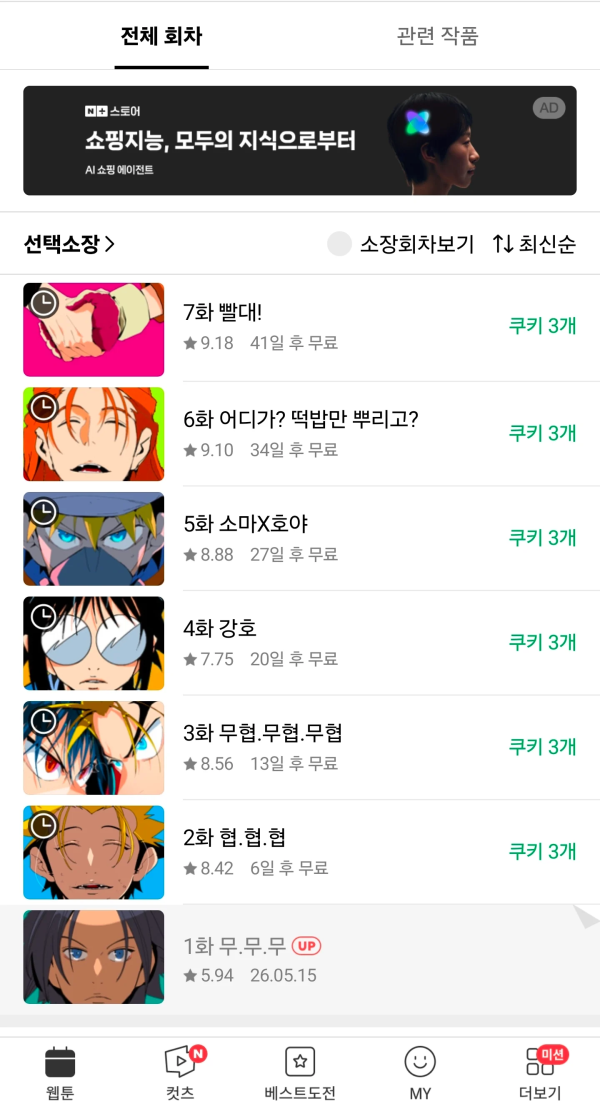This screenshot has height=1111, width=600.
Task: Go to the 웹툰 section
Action: (60, 1073)
